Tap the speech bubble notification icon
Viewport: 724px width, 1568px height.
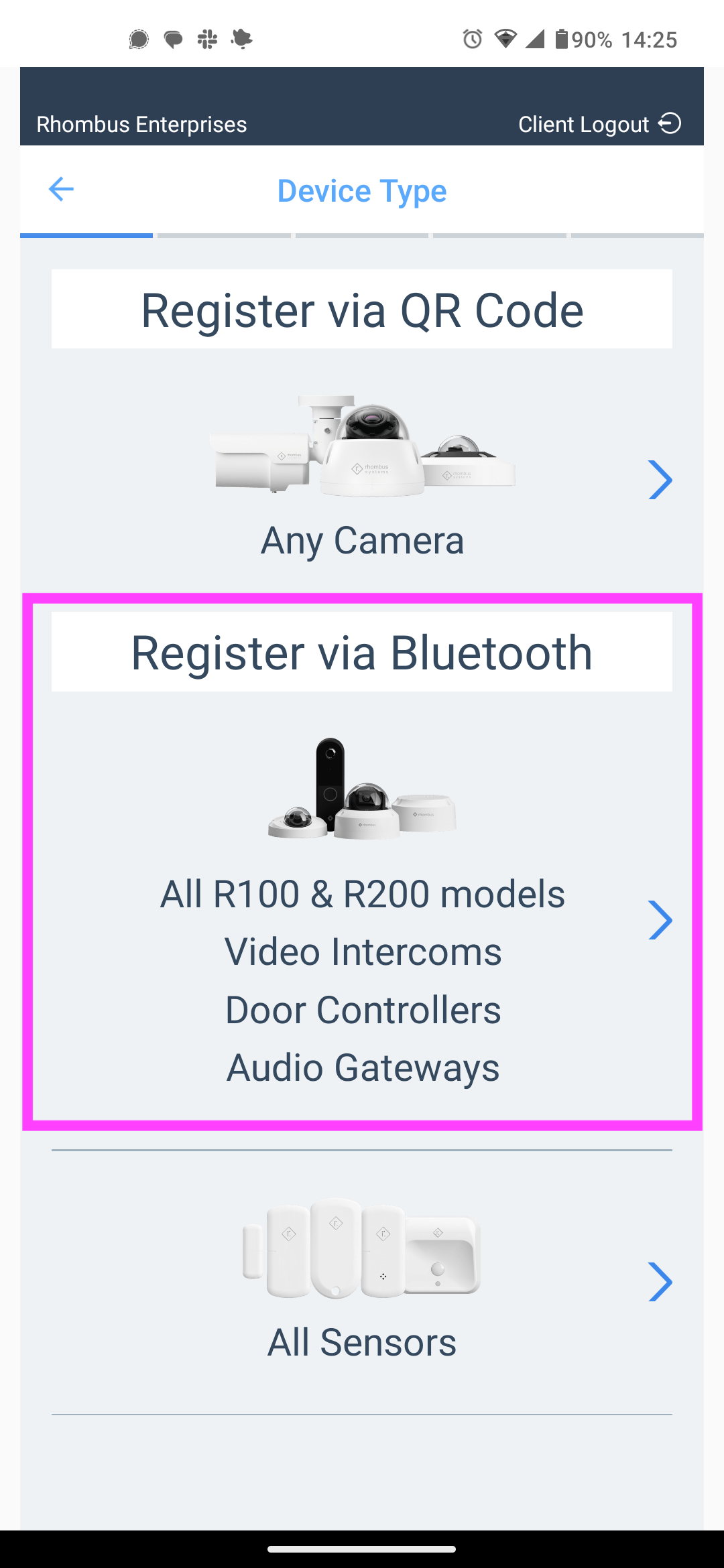[172, 40]
